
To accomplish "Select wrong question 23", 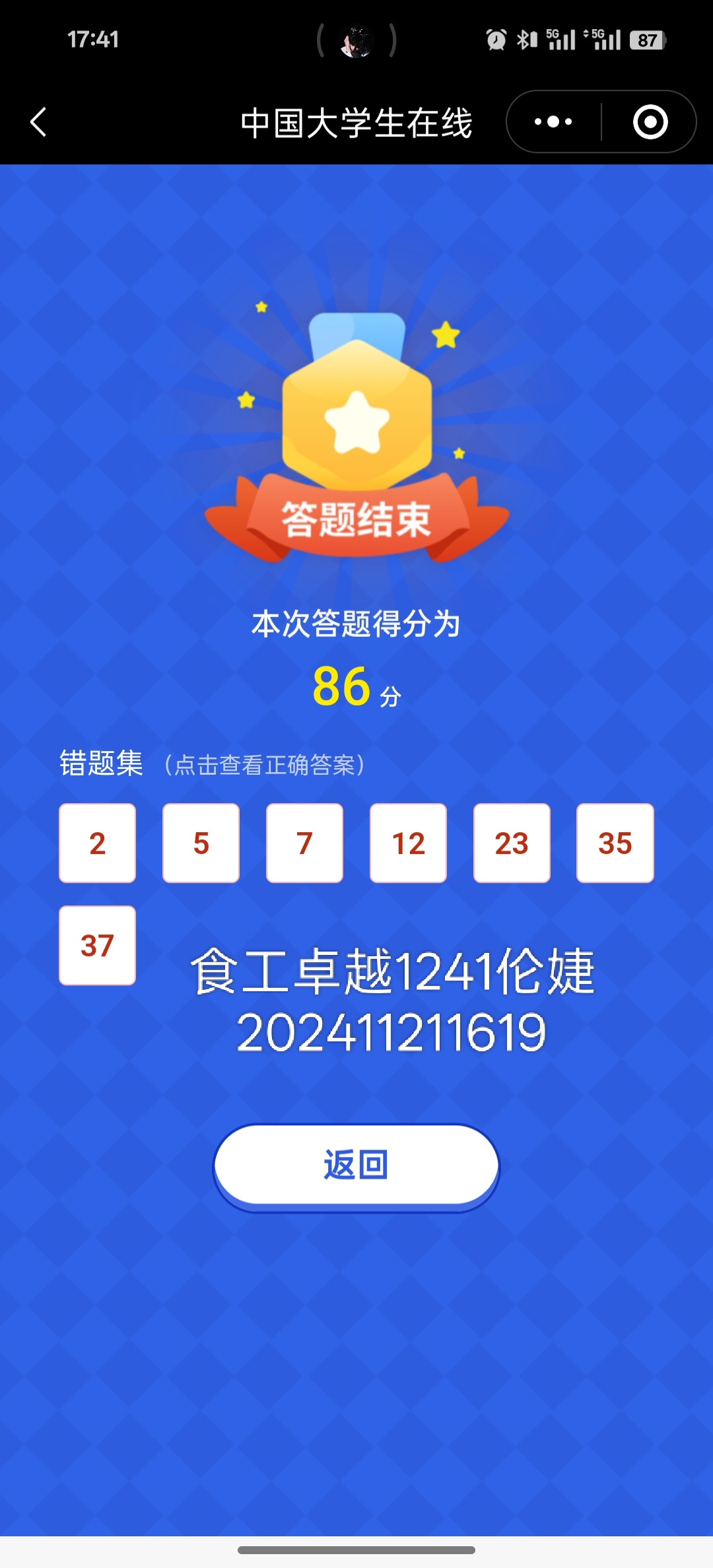I will pos(512,843).
